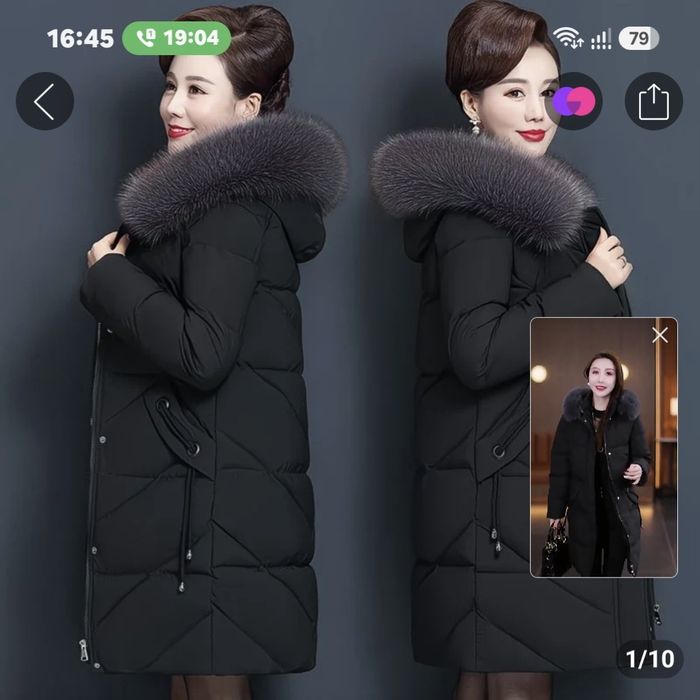700x700 pixels.
Task: Close the floating video preview
Action: pos(659,335)
